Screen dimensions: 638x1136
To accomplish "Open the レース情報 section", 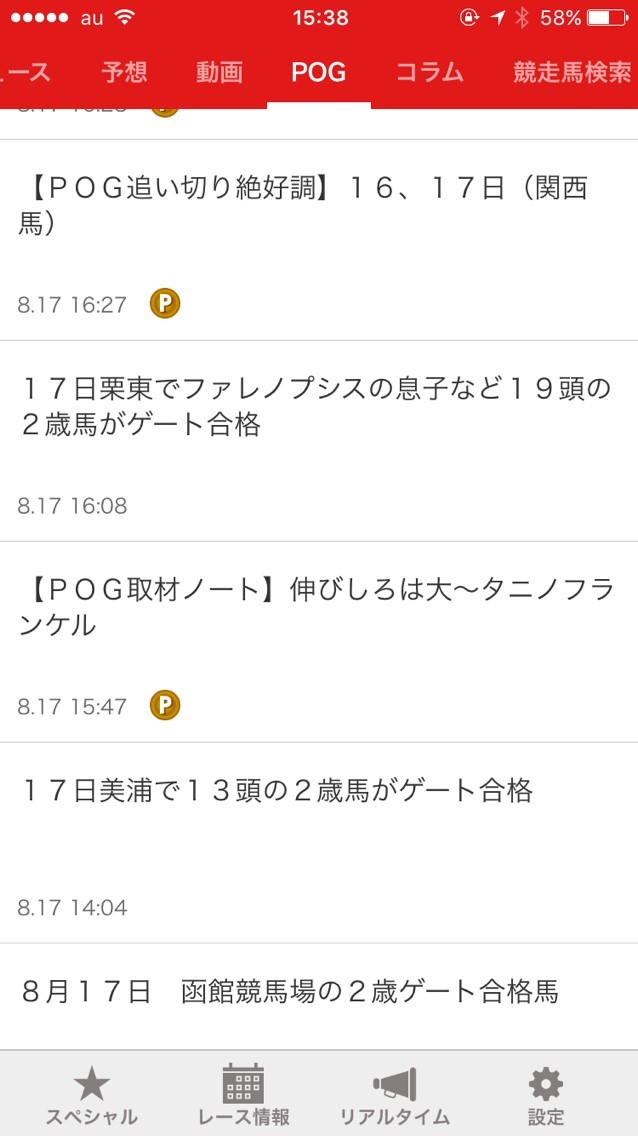I will 243,1096.
